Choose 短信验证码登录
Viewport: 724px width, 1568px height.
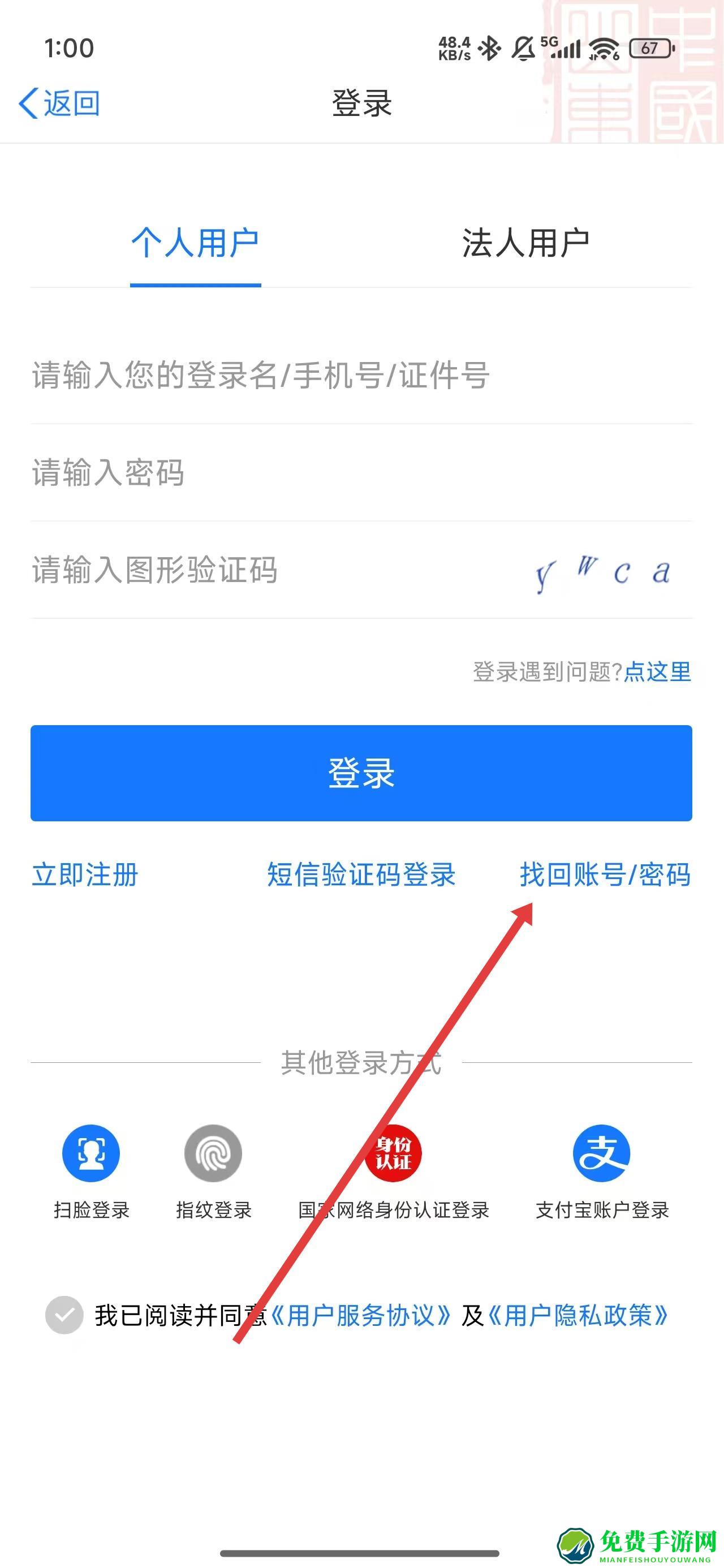click(x=361, y=875)
